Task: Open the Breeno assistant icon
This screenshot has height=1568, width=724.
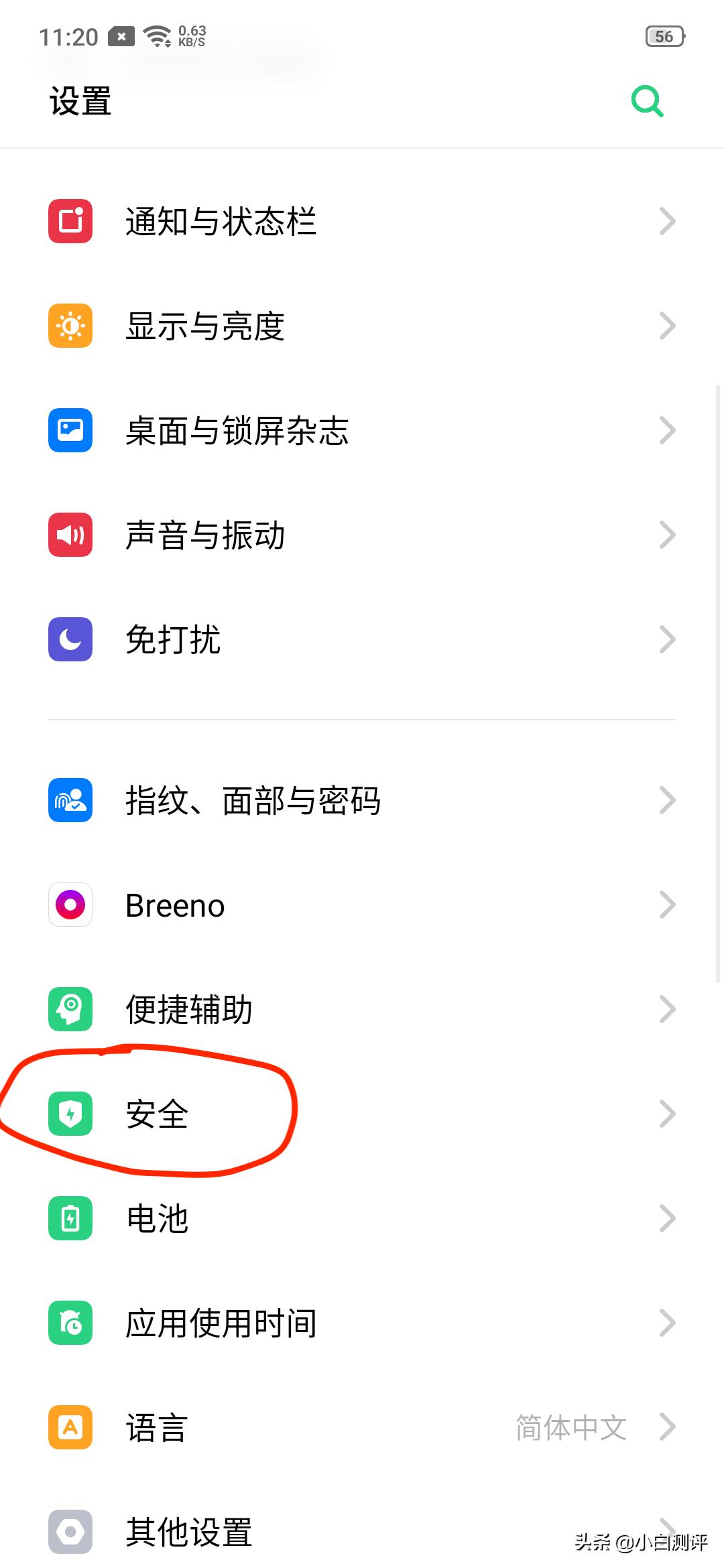Action: click(70, 905)
